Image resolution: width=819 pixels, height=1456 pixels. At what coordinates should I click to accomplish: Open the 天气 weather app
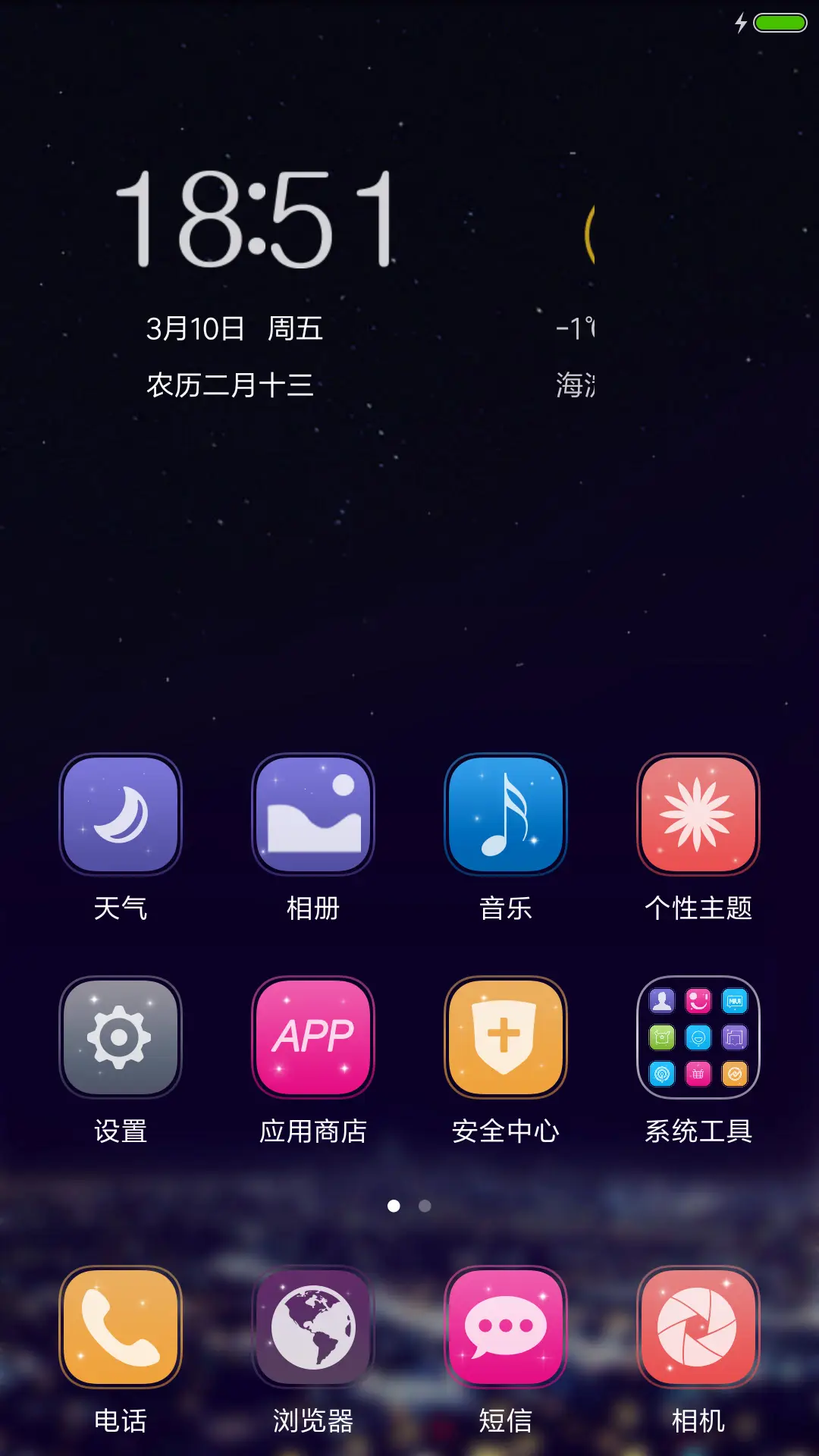(121, 814)
